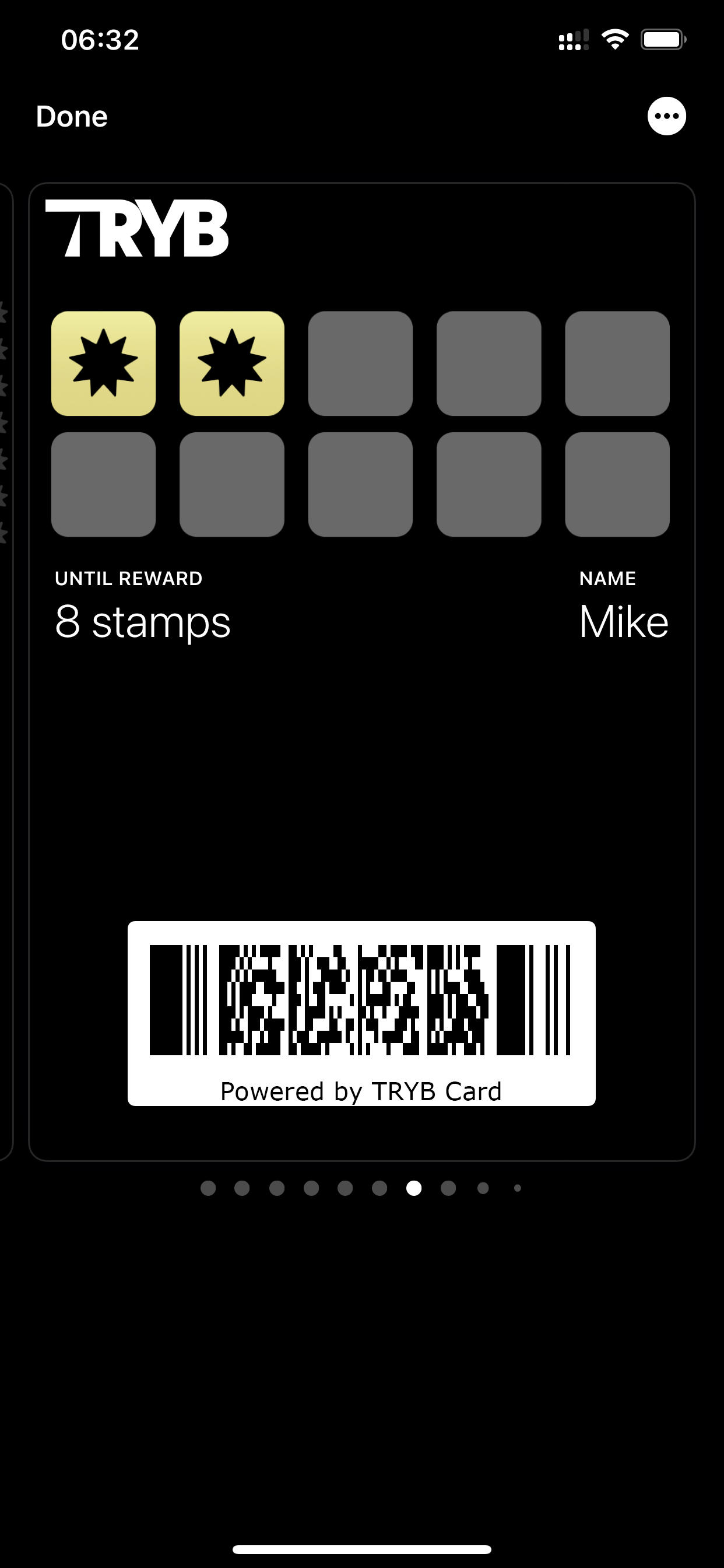The height and width of the screenshot is (1568, 724).
Task: Tap the first earned star stamp
Action: click(103, 363)
